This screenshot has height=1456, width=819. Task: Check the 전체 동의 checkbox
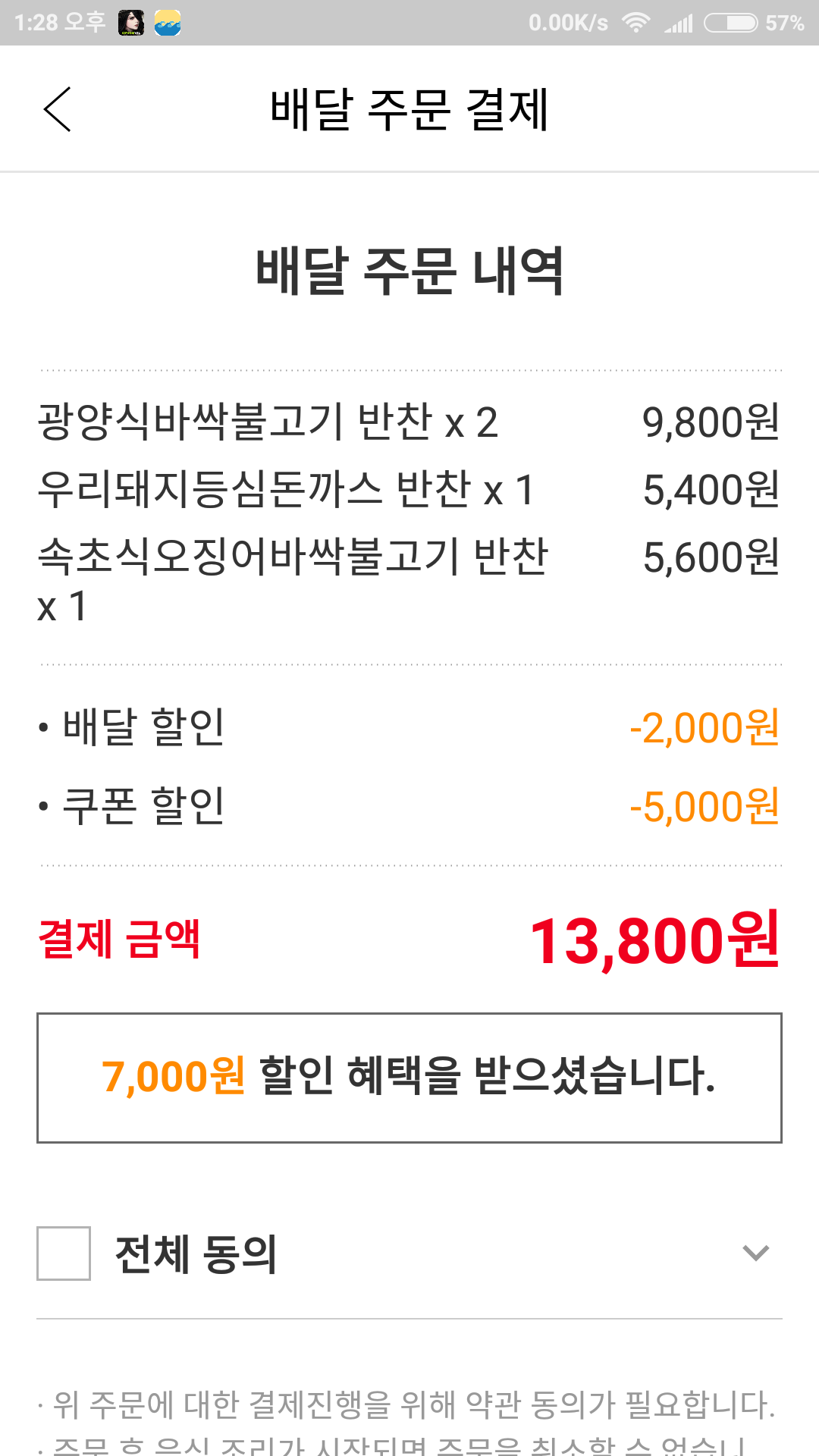[64, 1254]
